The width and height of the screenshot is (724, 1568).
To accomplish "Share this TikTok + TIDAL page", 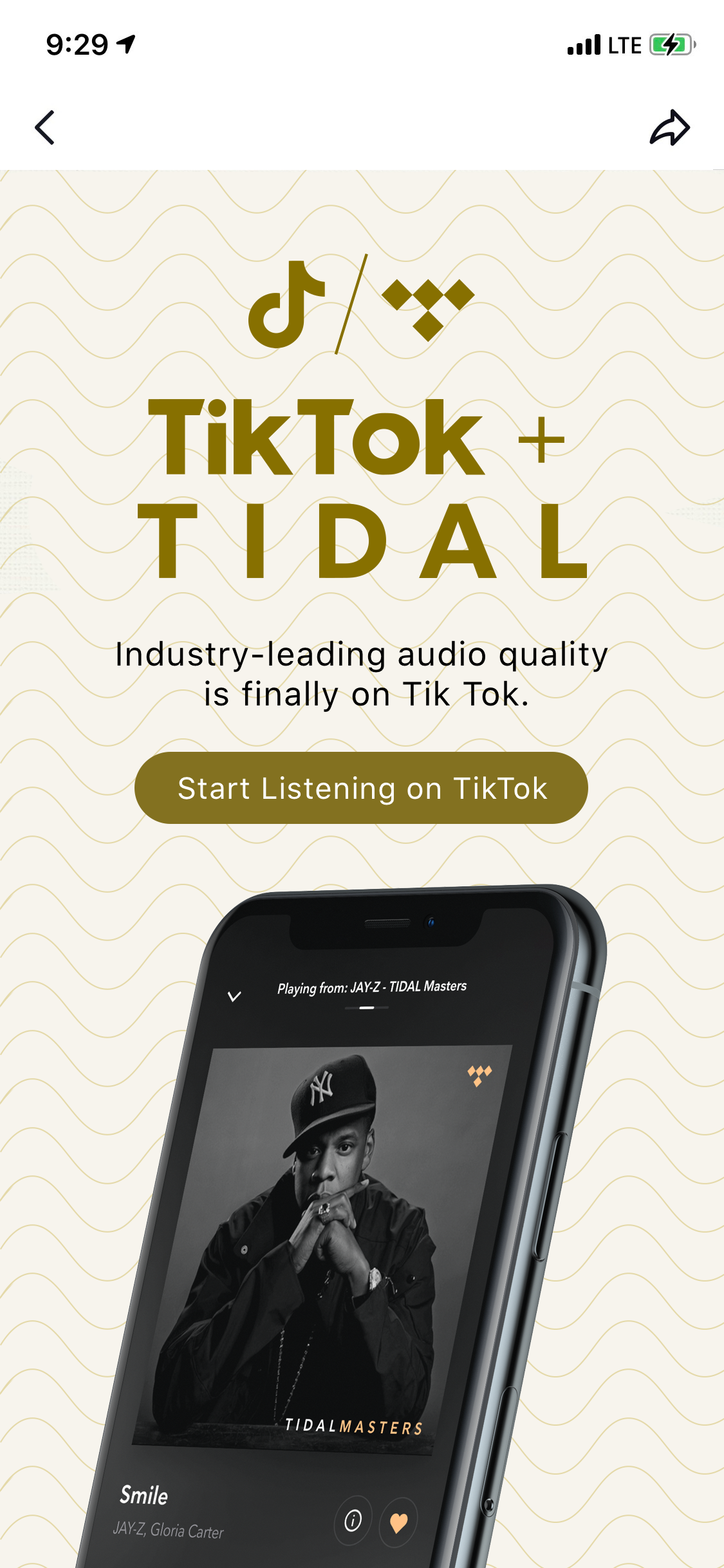I will coord(669,127).
